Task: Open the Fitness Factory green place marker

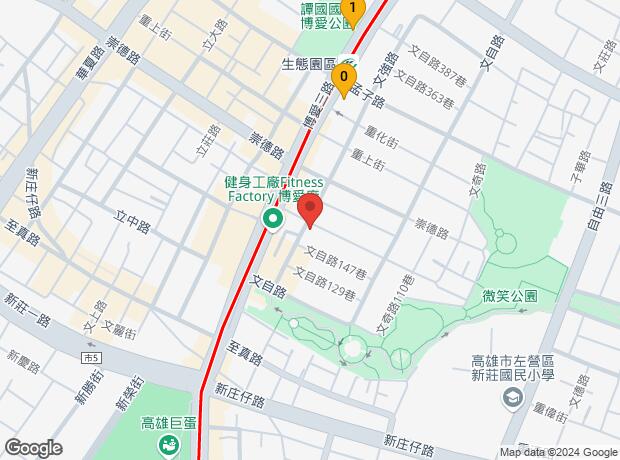Action: click(x=271, y=218)
